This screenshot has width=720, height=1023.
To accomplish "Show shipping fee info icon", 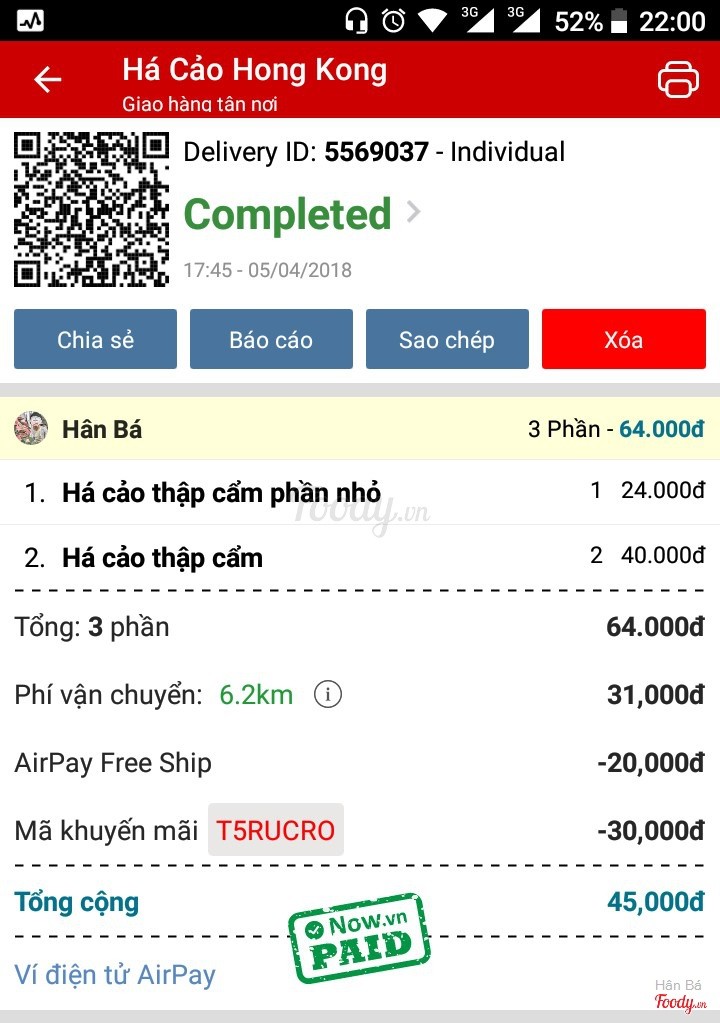I will [328, 694].
